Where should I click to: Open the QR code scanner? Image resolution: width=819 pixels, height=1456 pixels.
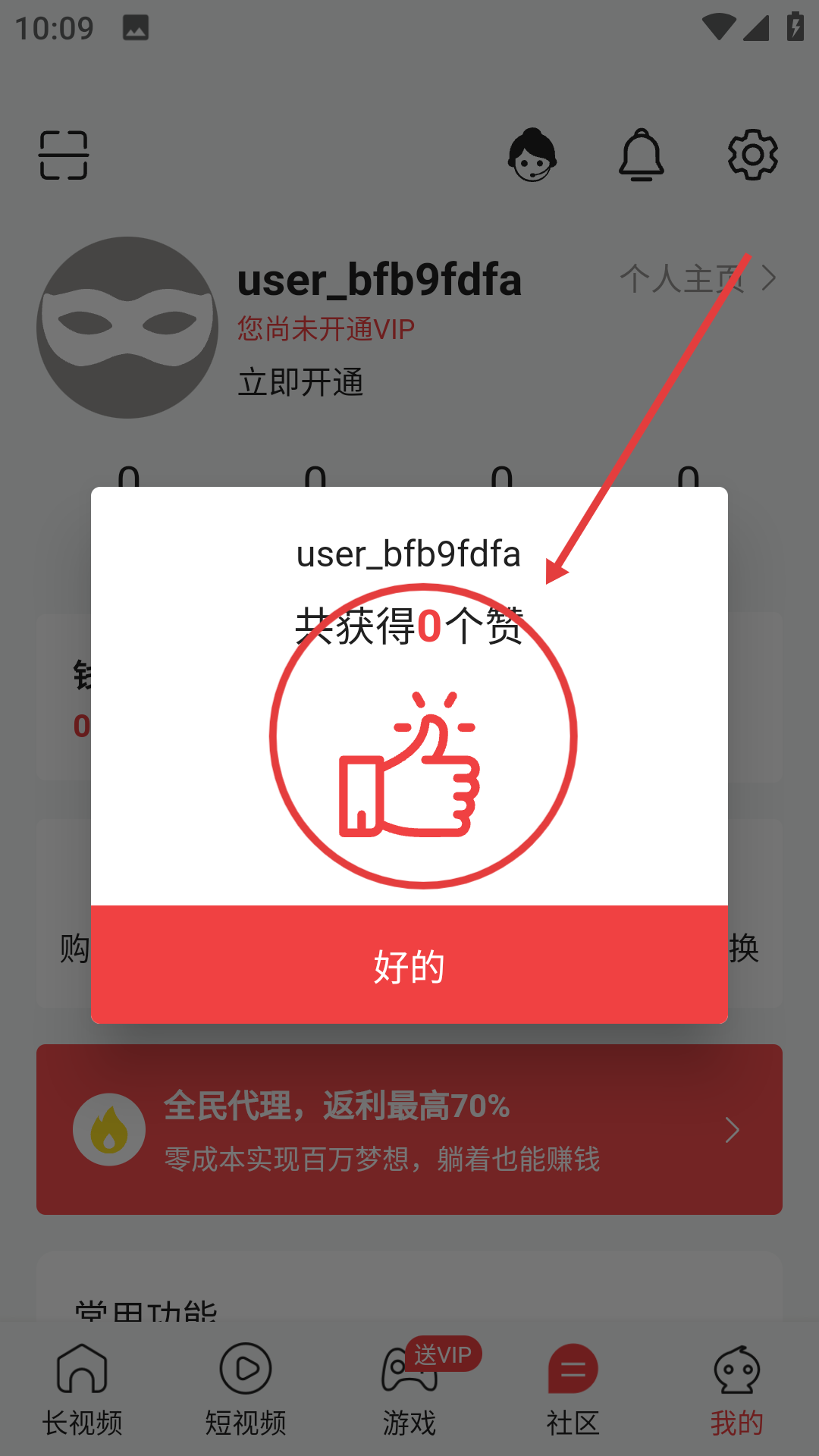[x=64, y=155]
